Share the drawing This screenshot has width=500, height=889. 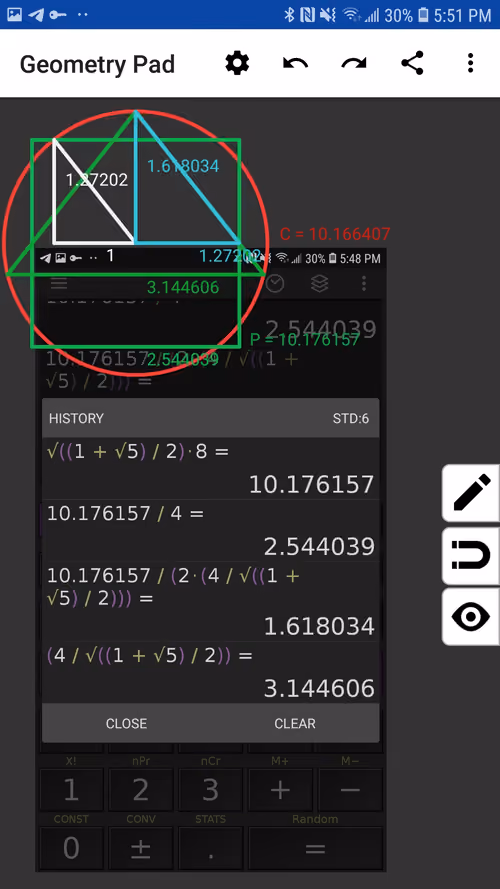[412, 63]
